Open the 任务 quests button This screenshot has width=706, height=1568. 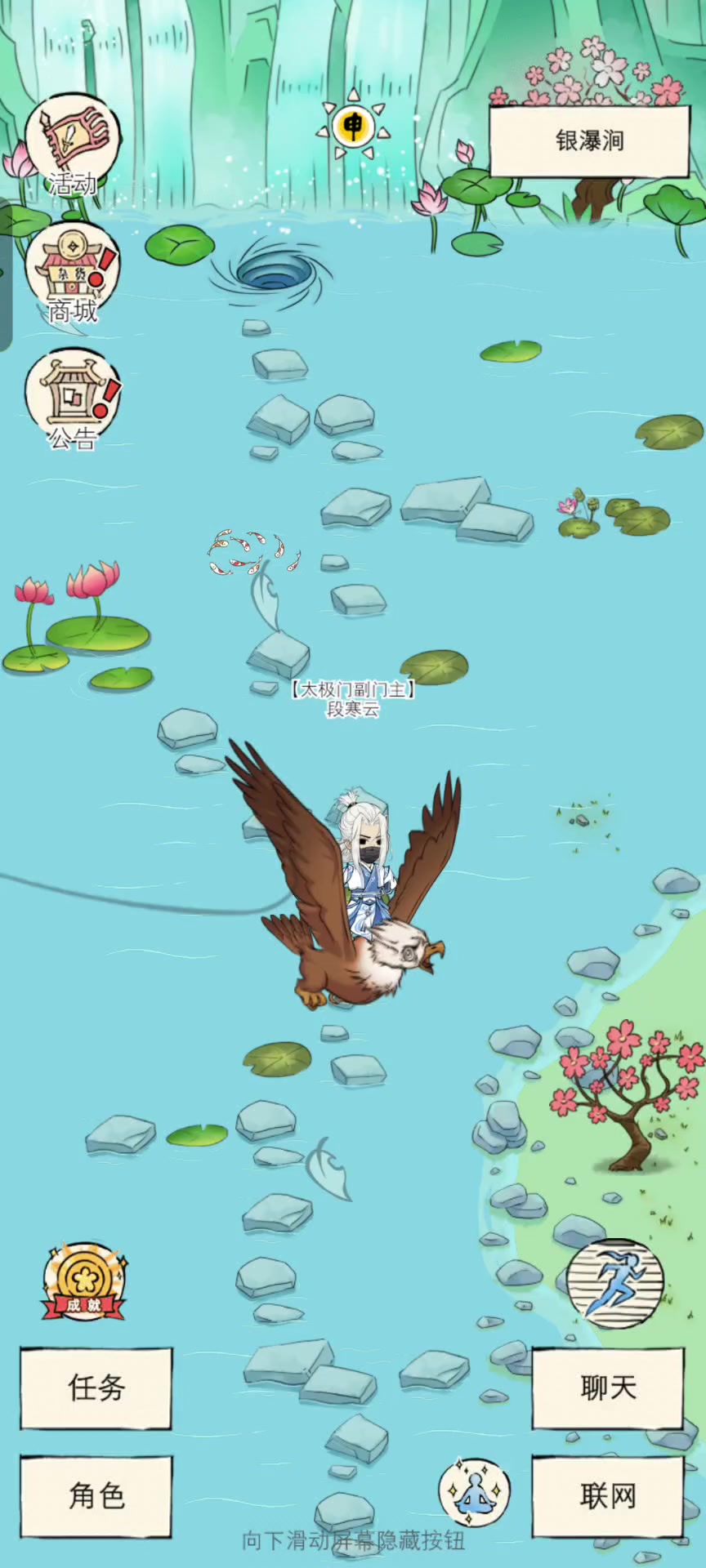point(96,1388)
